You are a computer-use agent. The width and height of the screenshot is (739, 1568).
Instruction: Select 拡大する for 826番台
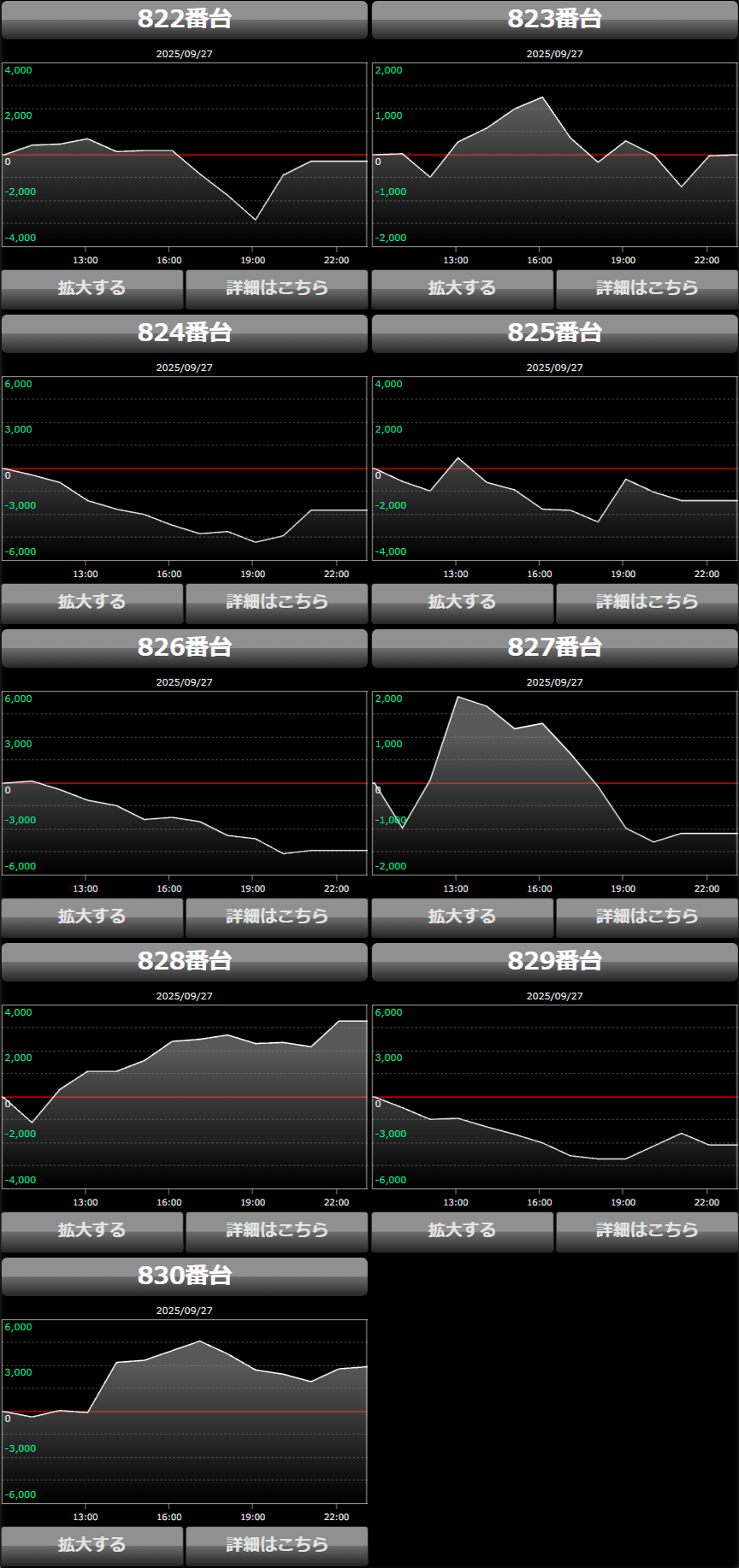pos(92,917)
